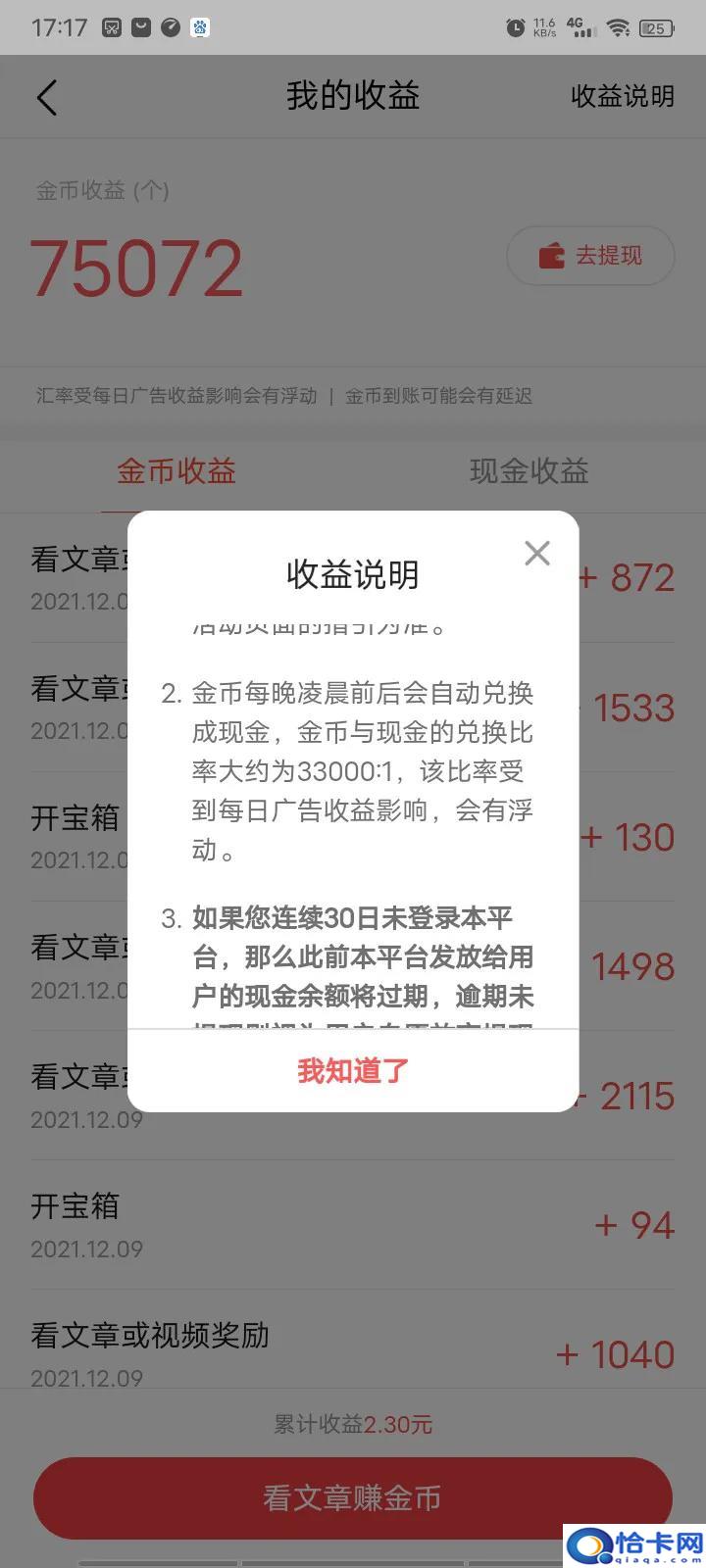Switch to the 金币收益 tab
The height and width of the screenshot is (1568, 706).
(176, 471)
